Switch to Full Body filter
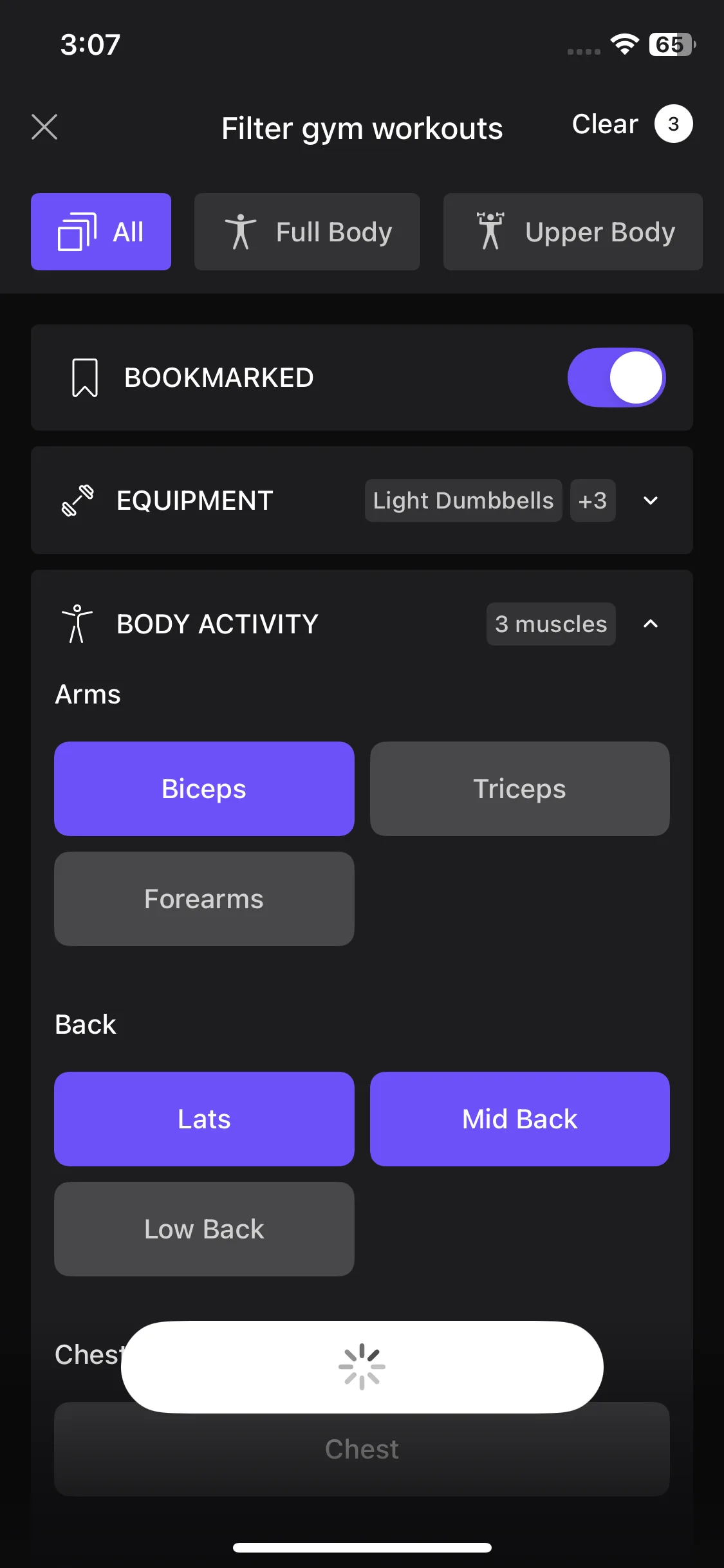724x1568 pixels. 307,232
